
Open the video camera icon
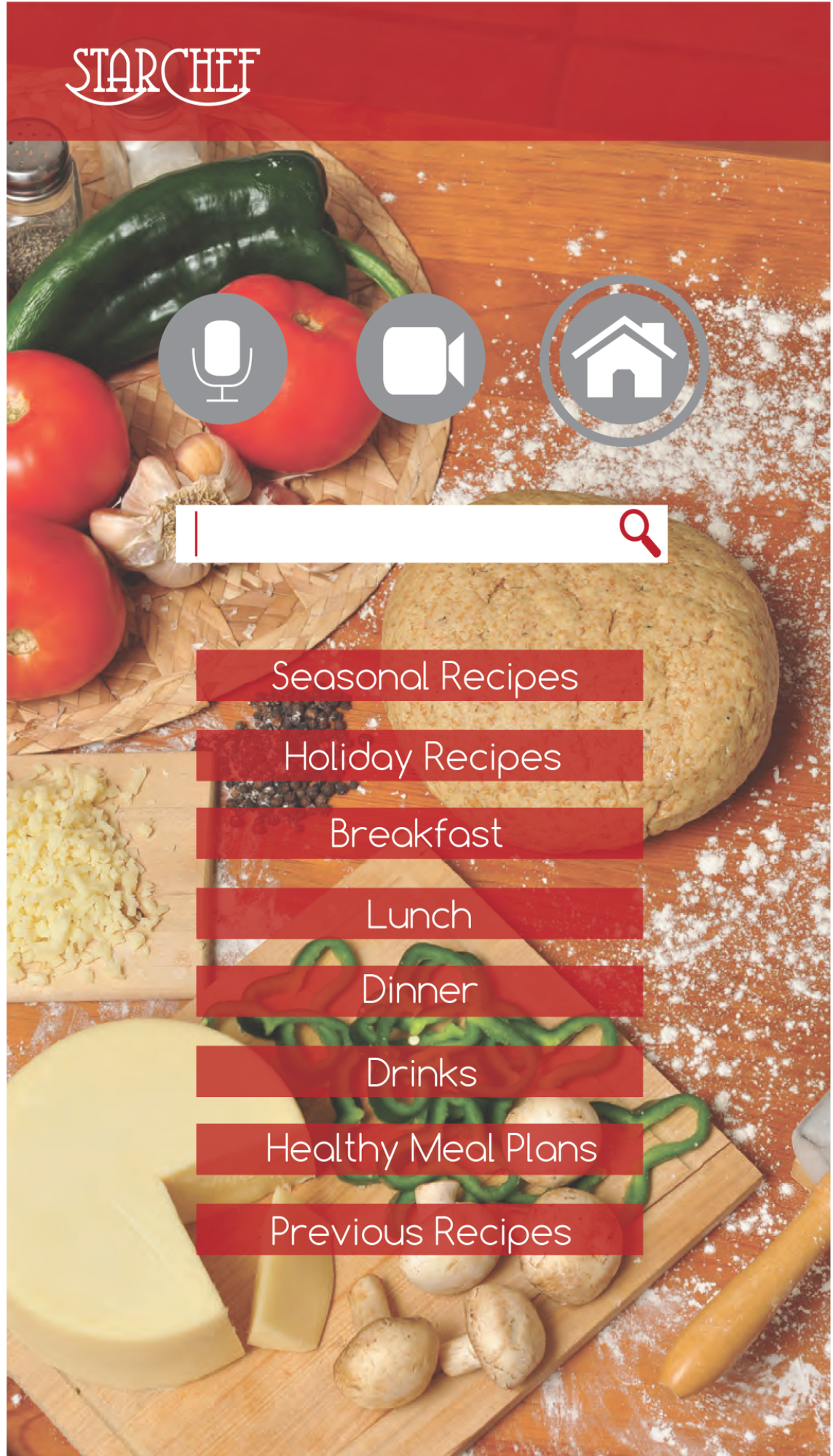pos(421,359)
